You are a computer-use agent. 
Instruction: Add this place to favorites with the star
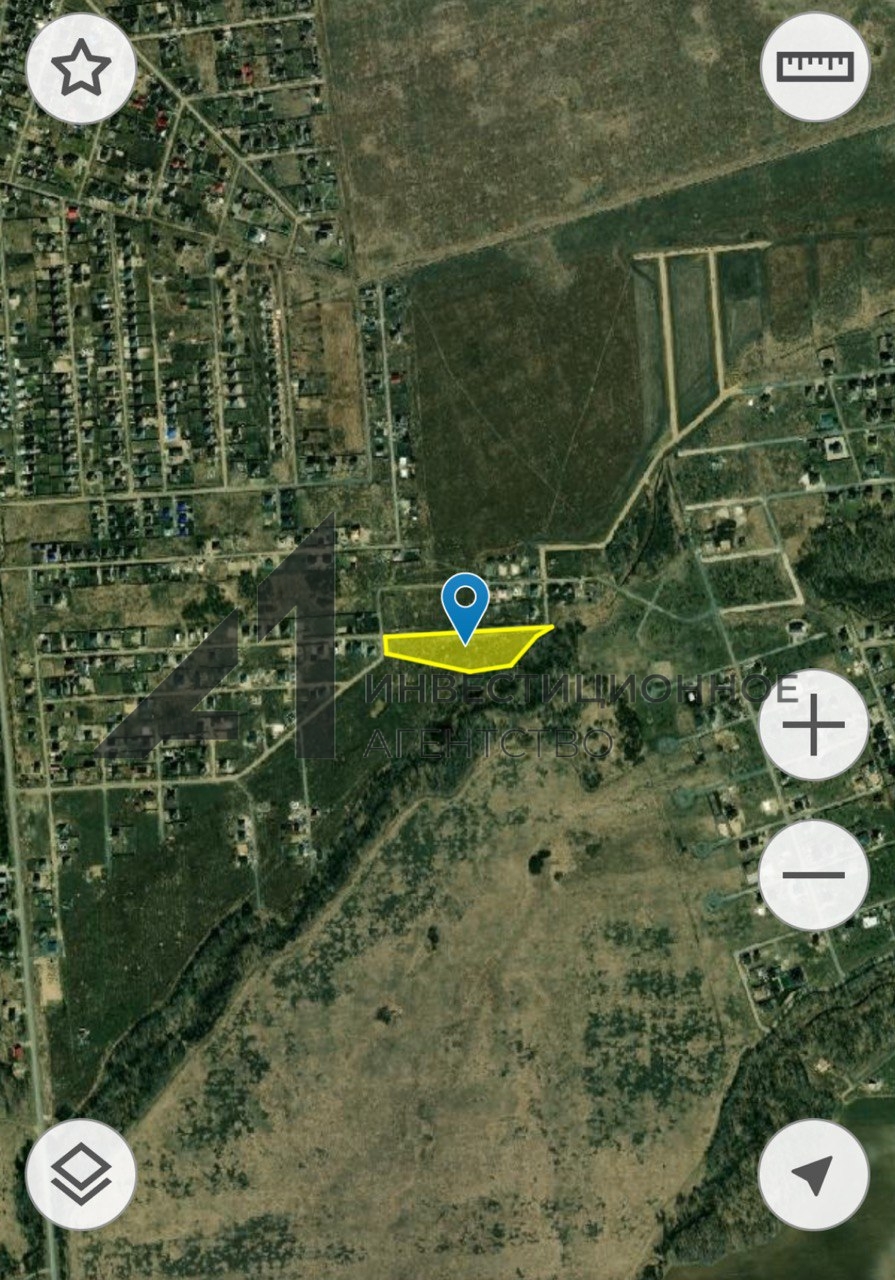81,69
